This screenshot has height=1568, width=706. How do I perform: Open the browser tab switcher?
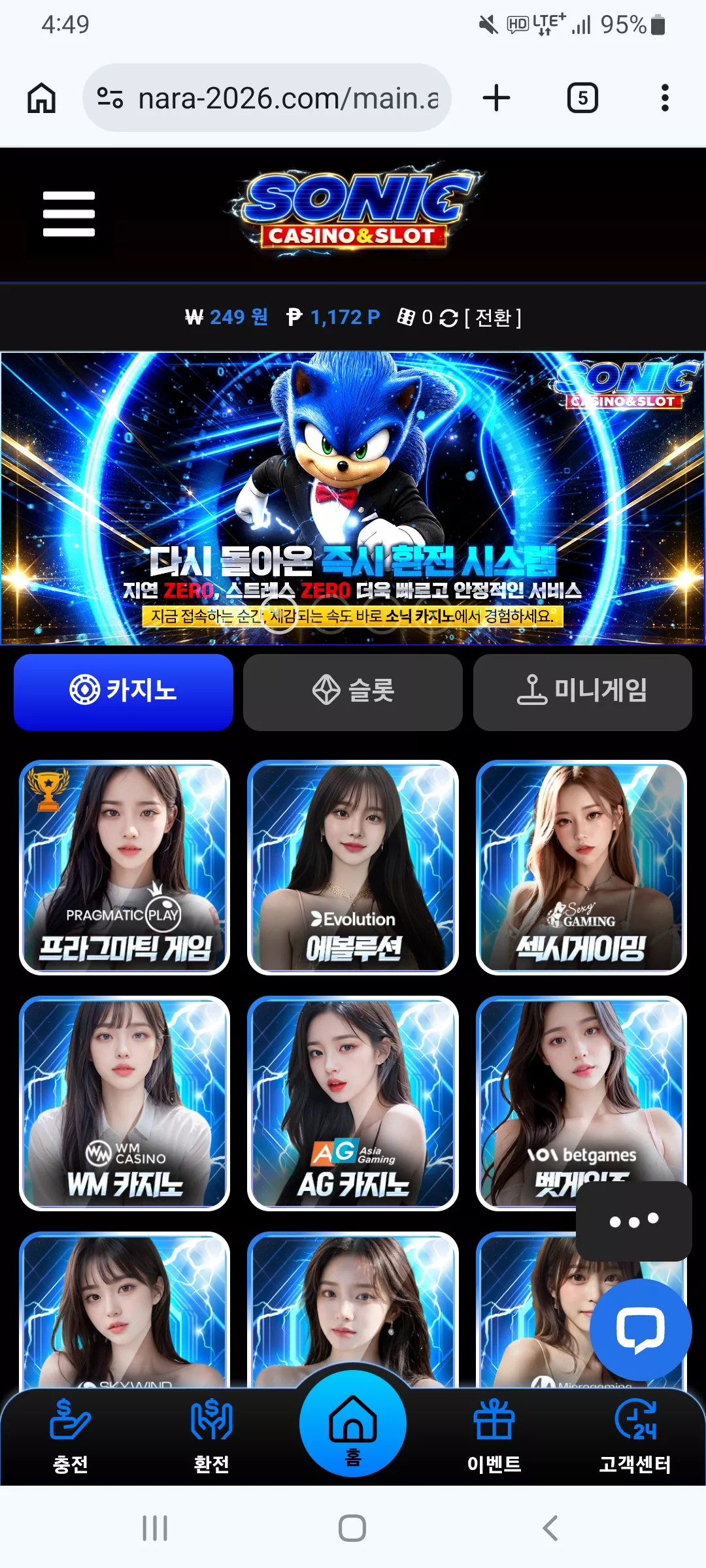[x=582, y=98]
